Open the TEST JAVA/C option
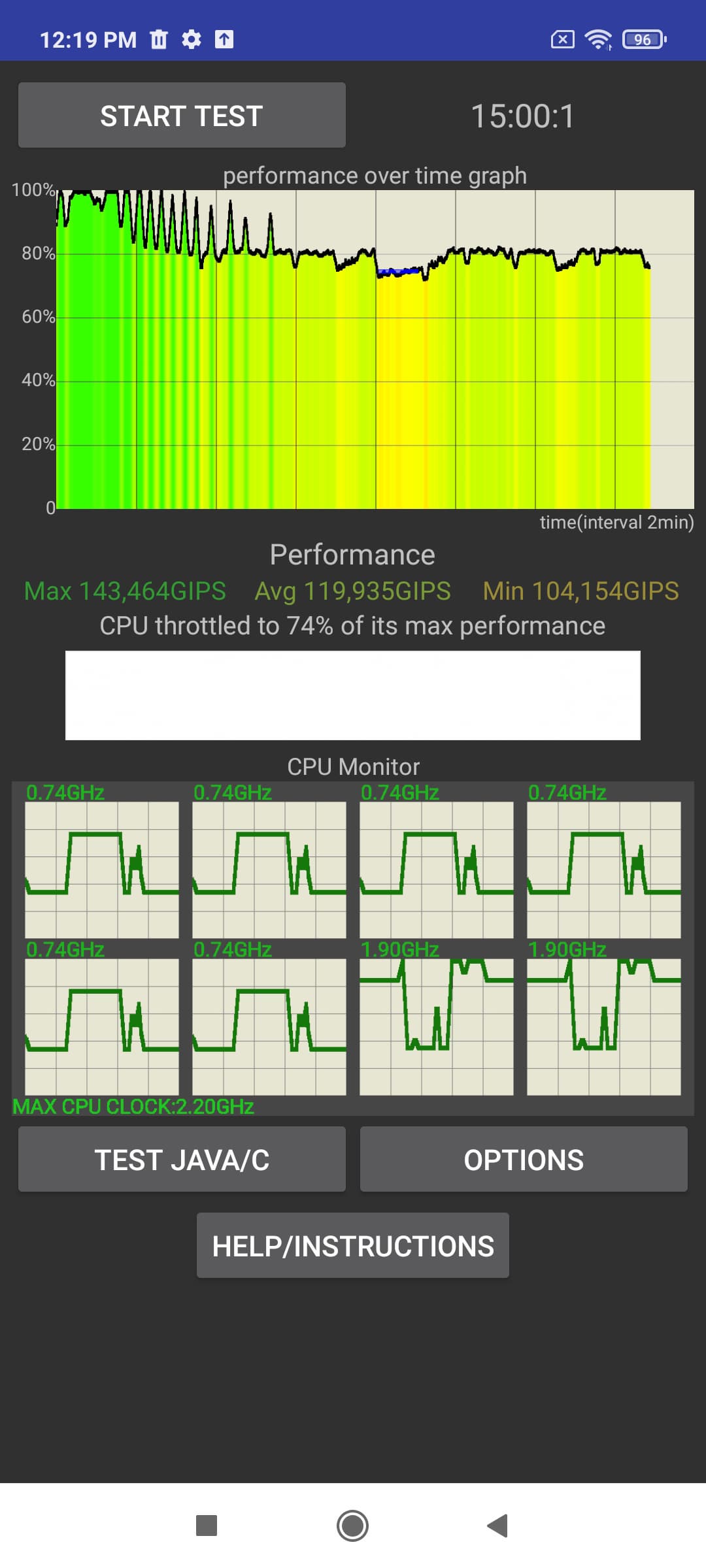This screenshot has width=706, height=1568. point(182,1160)
